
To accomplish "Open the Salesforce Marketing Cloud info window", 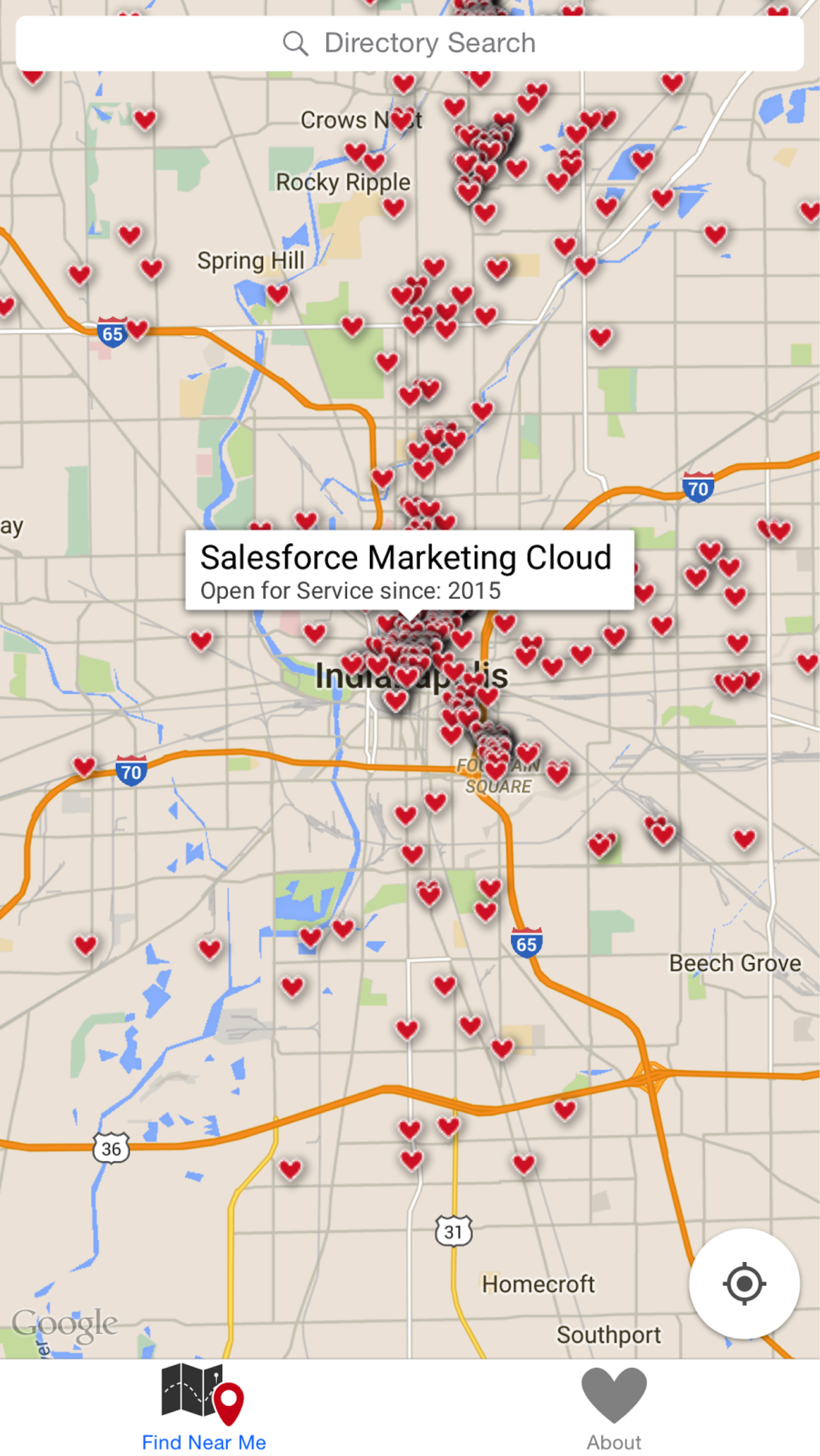I will point(410,570).
